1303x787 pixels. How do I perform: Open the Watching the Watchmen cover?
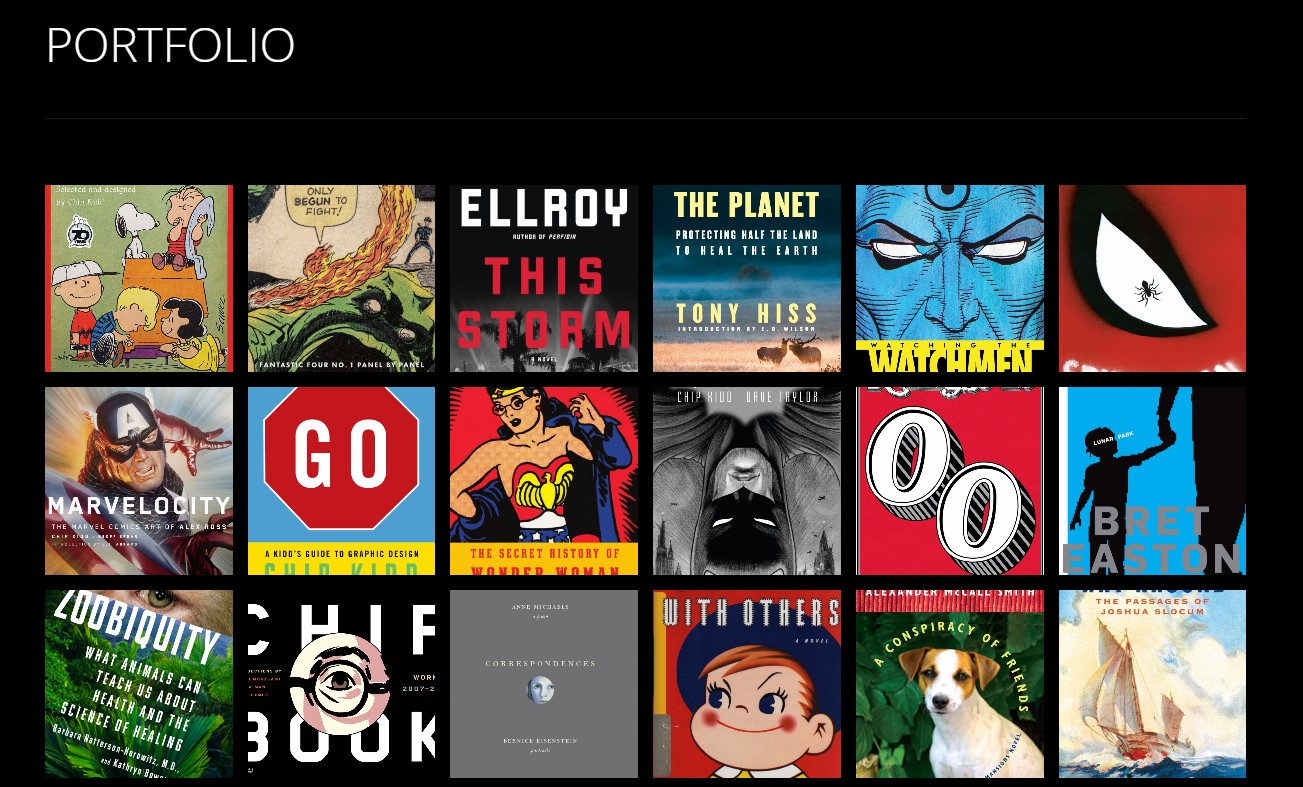click(949, 278)
